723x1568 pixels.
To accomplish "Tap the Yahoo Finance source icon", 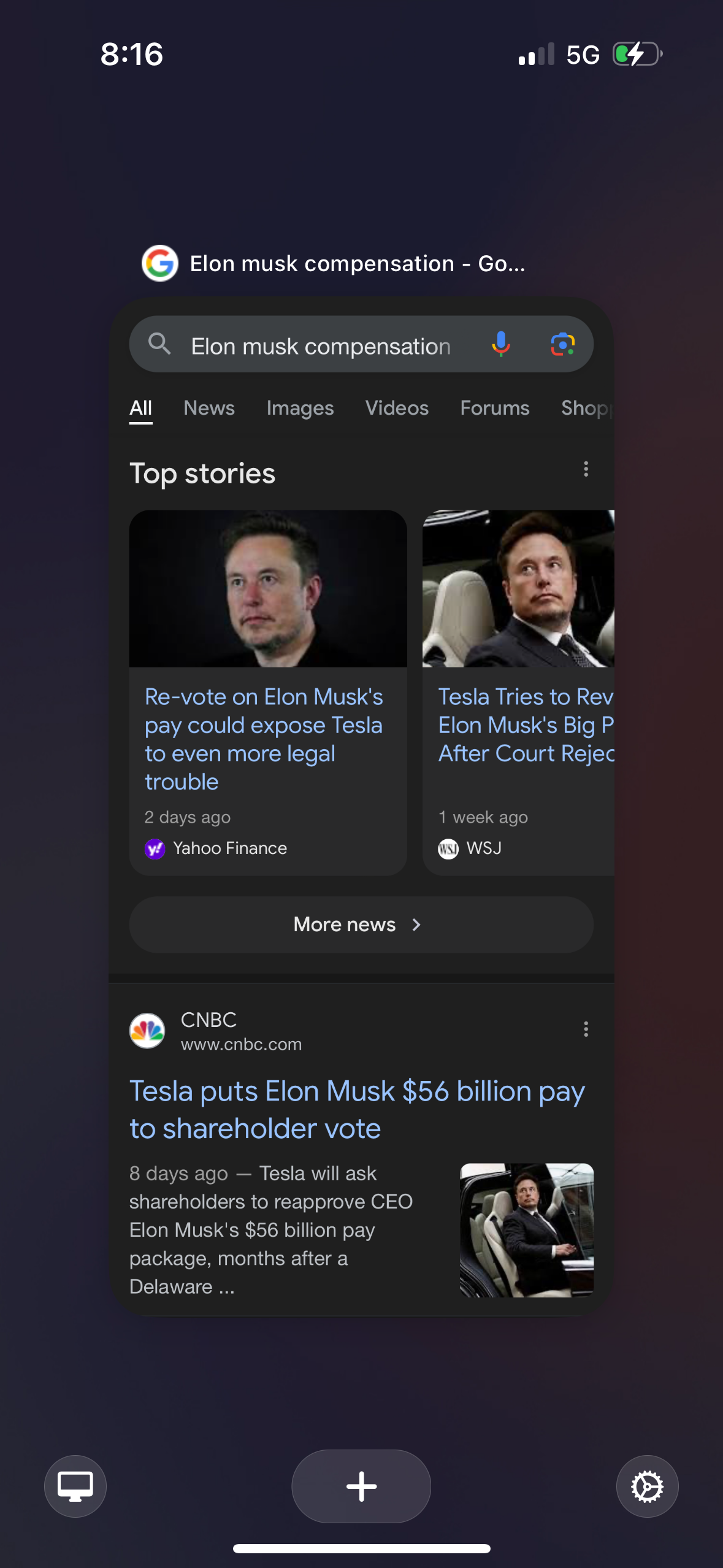I will click(155, 848).
